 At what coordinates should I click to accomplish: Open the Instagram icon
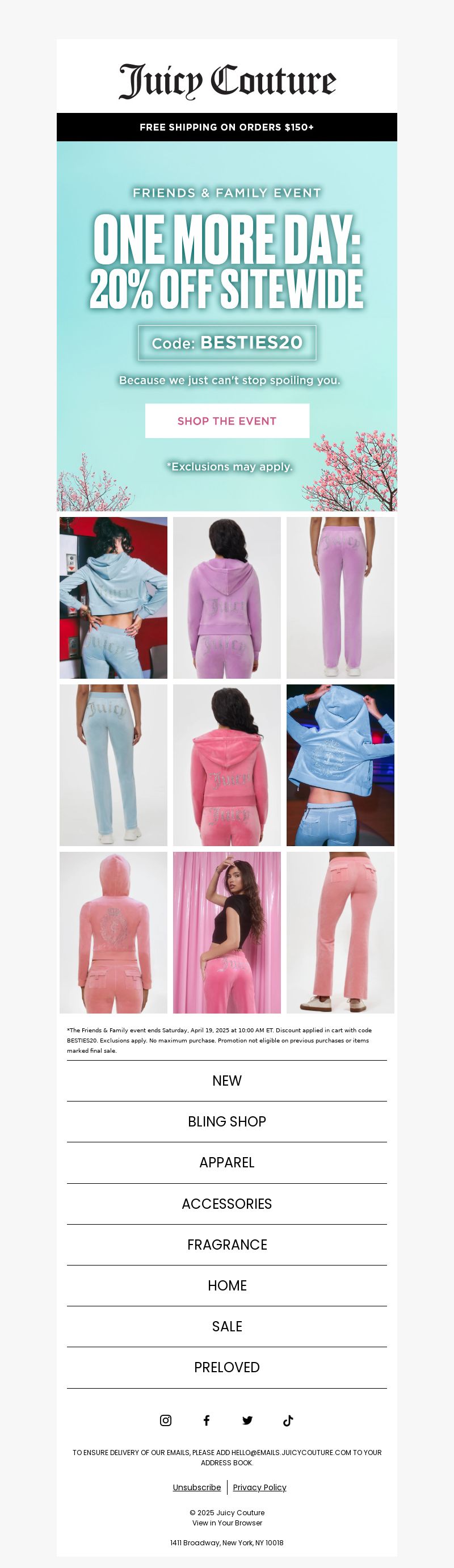166,1420
